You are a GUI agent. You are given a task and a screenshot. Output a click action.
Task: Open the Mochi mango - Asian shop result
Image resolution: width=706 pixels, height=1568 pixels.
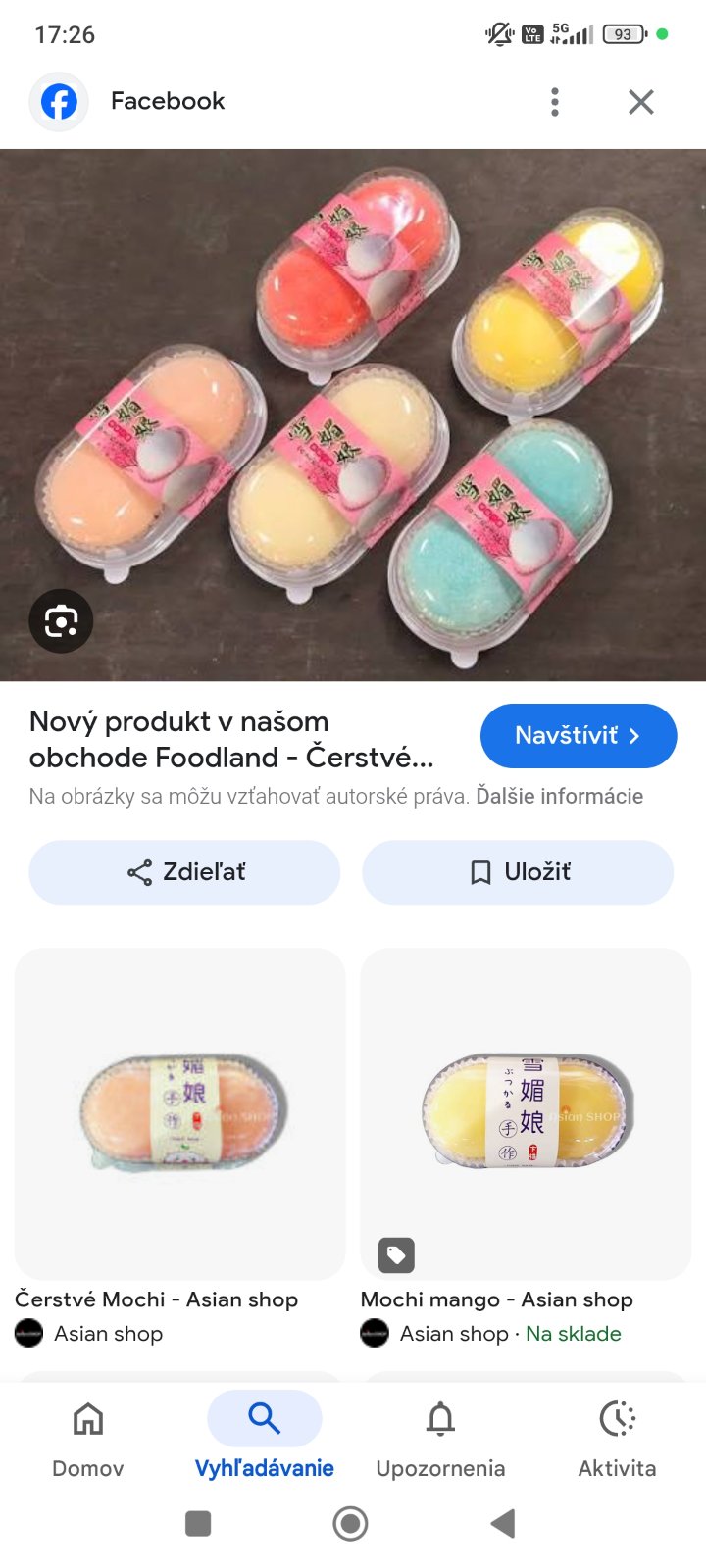(526, 1114)
